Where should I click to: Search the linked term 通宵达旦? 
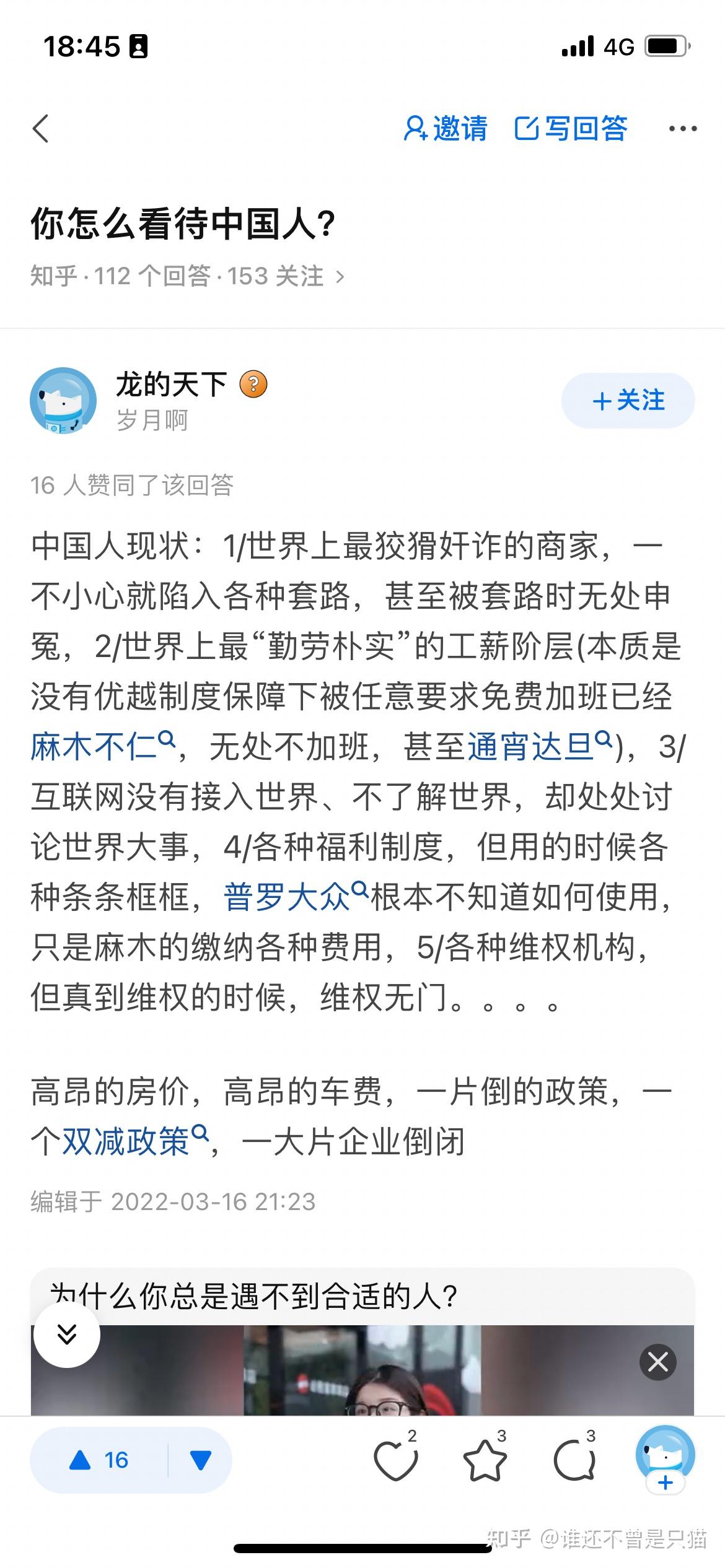click(540, 746)
